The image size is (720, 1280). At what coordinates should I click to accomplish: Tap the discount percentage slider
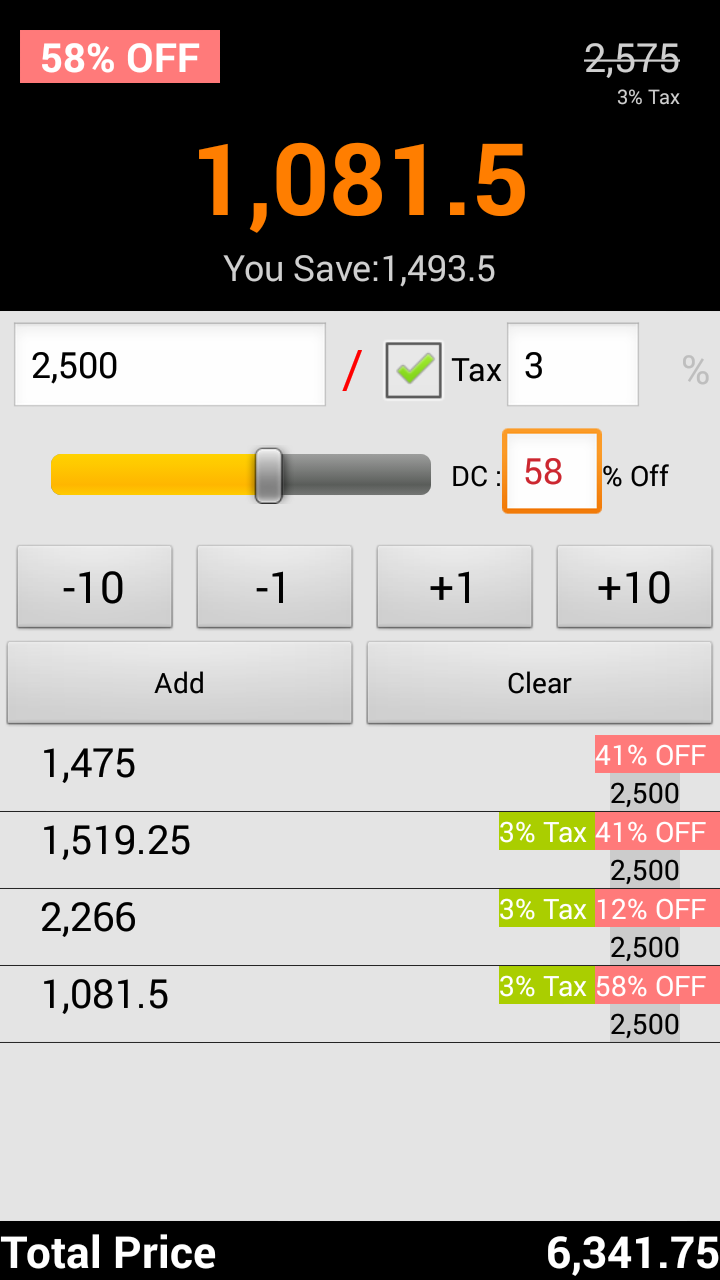240,474
